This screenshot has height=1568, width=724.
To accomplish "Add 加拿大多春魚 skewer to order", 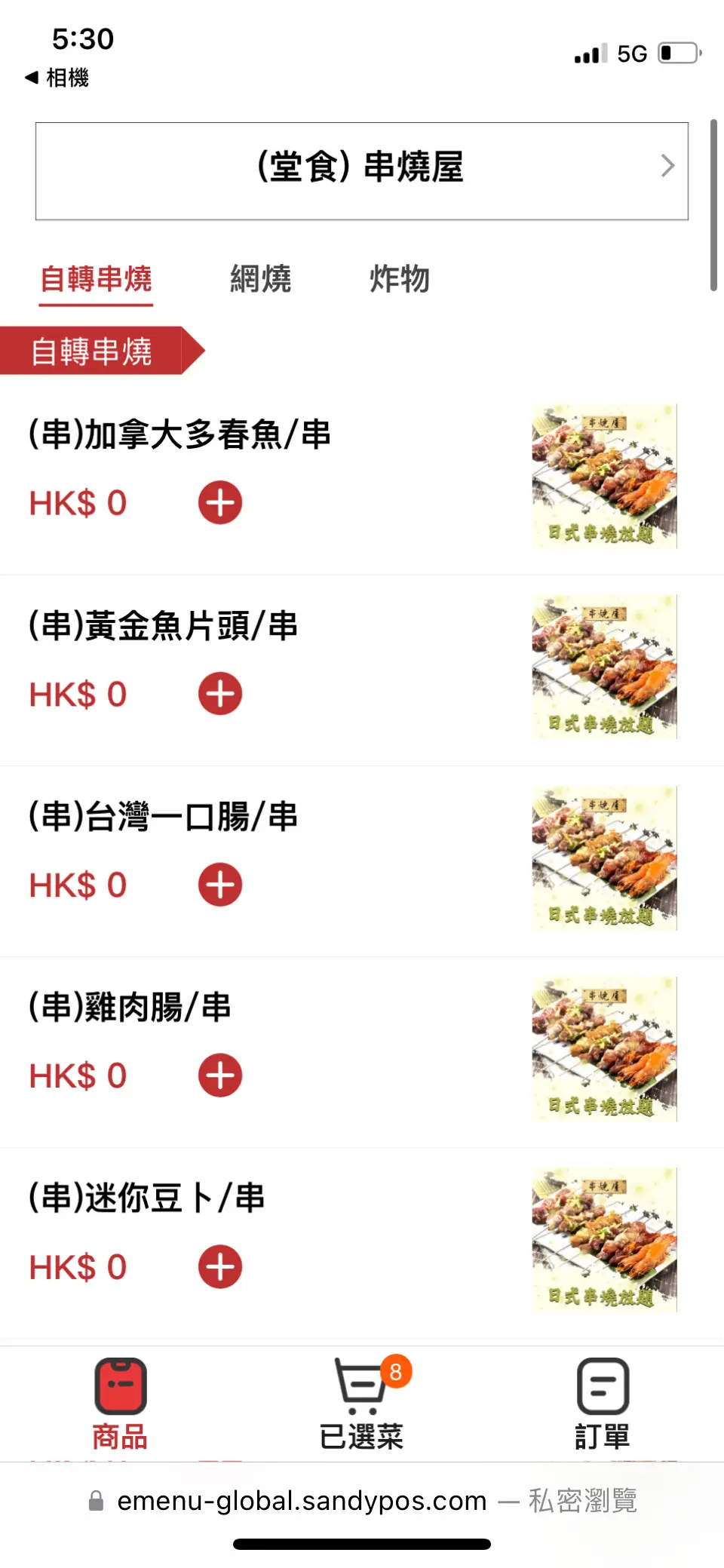I will click(x=219, y=502).
